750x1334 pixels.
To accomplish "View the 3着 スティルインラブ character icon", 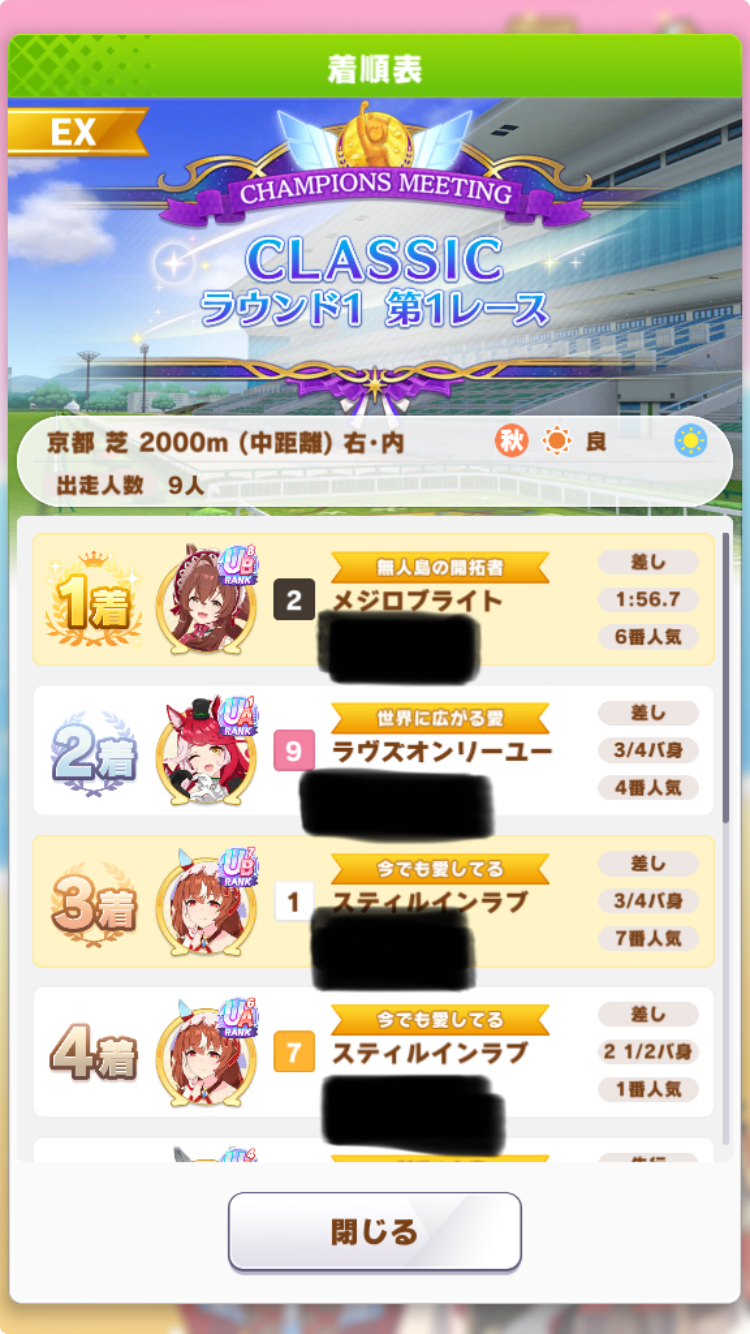I will pos(206,903).
